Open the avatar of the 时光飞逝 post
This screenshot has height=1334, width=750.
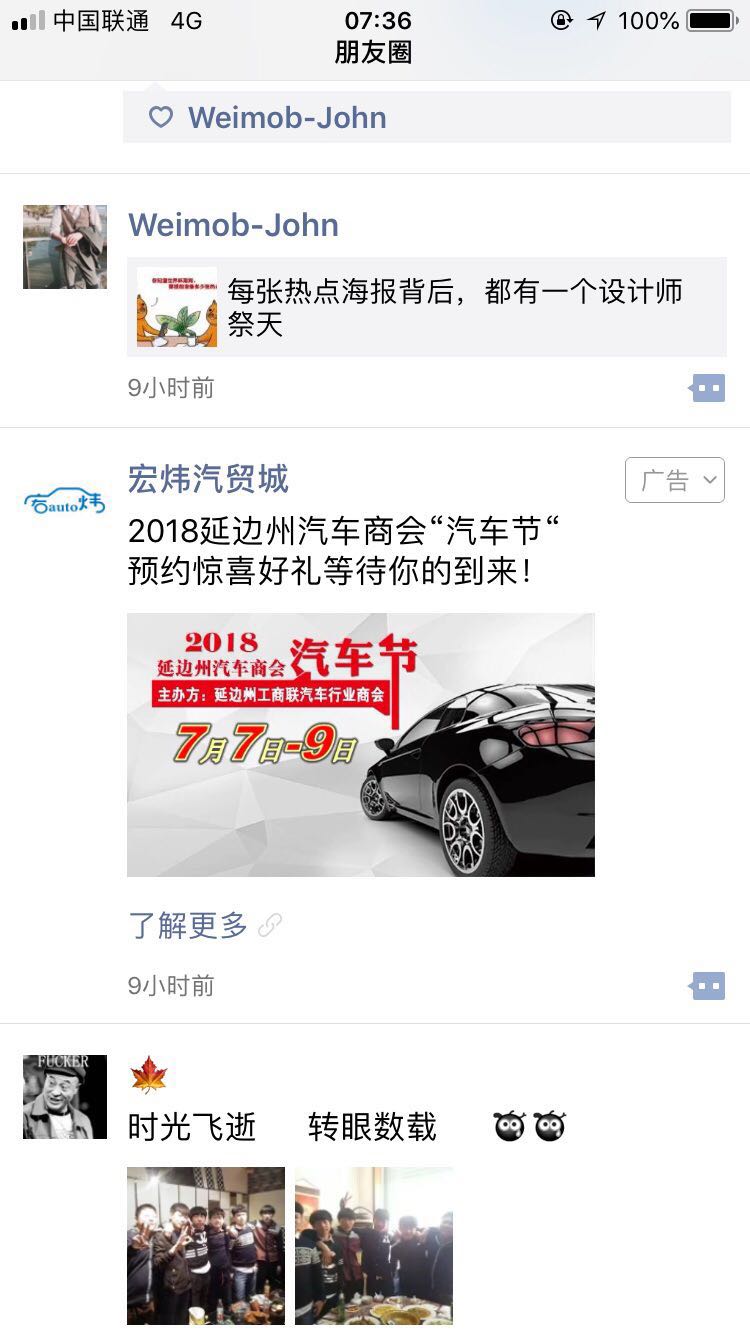click(x=65, y=1096)
